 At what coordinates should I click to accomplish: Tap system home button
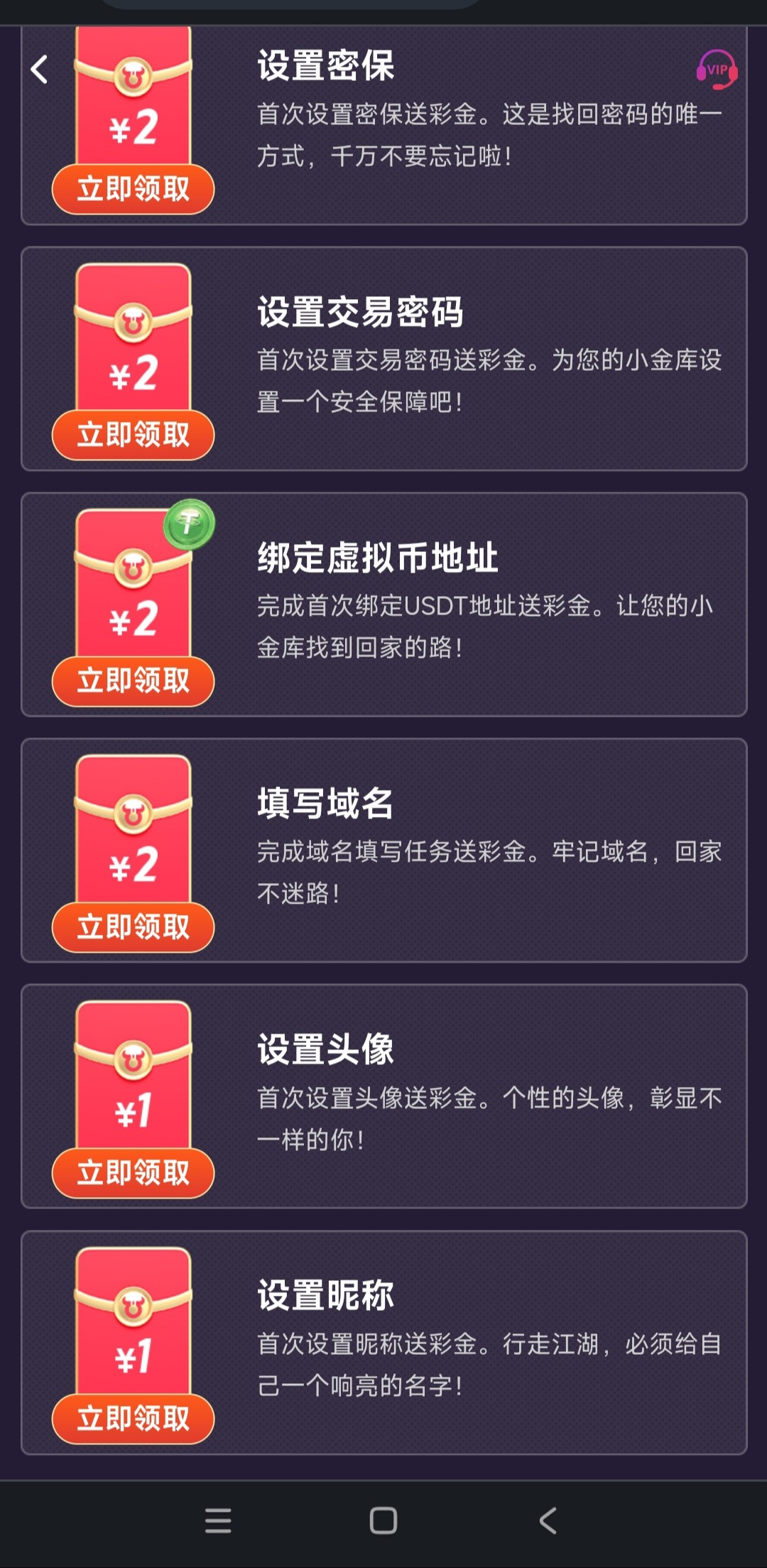383,1520
